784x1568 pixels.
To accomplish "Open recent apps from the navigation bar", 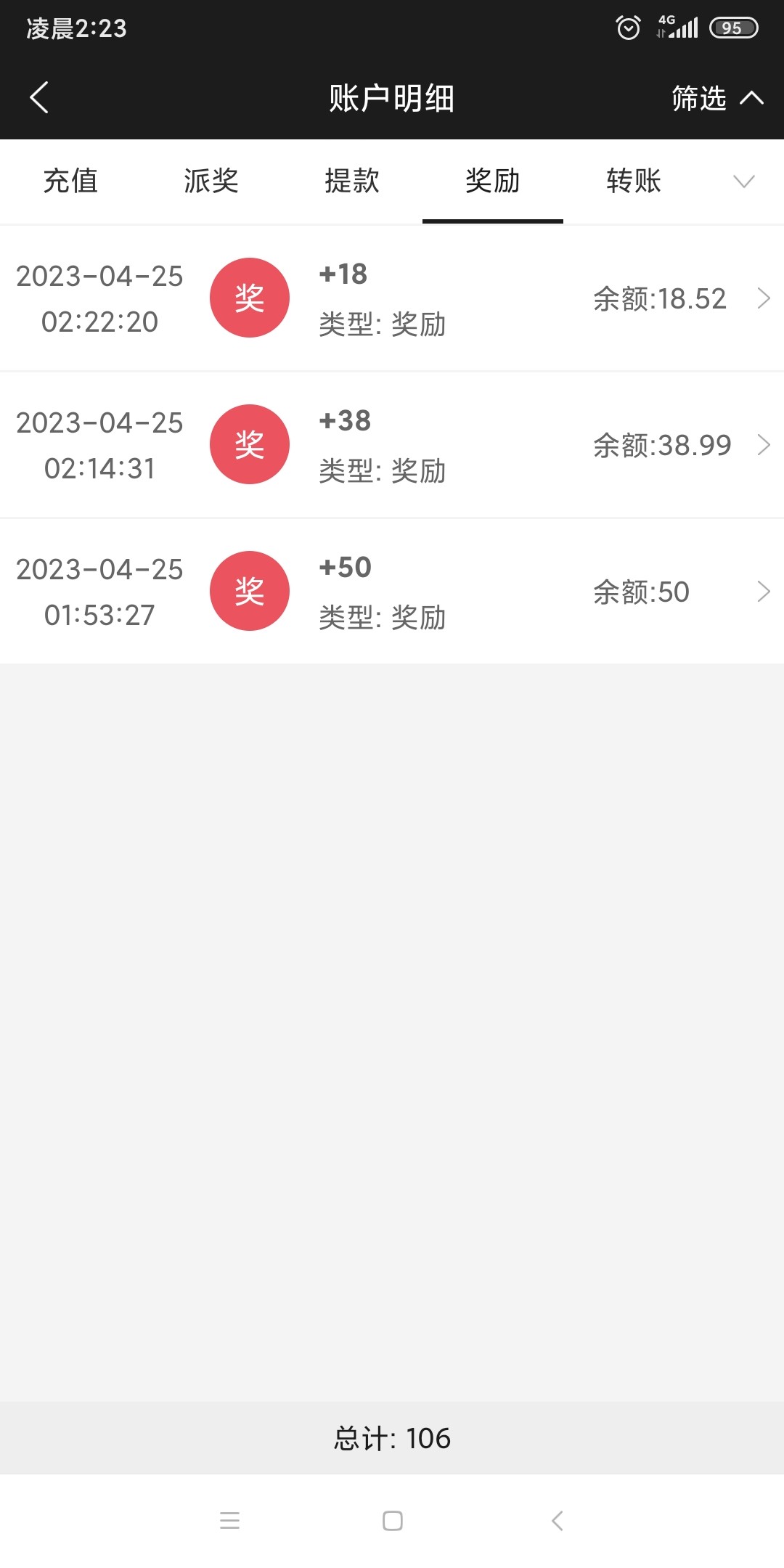I will tap(230, 1522).
